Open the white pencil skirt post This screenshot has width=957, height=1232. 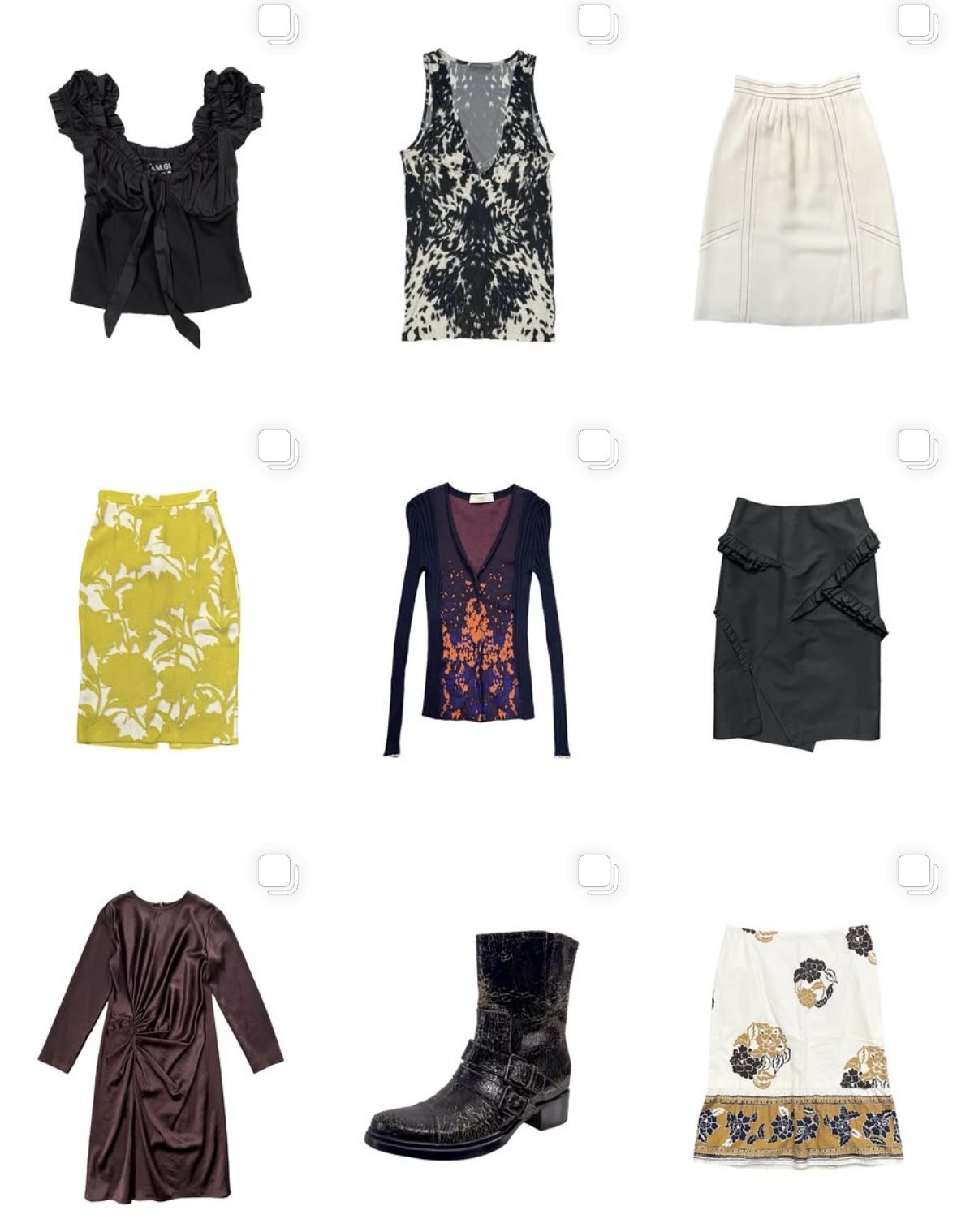800,199
